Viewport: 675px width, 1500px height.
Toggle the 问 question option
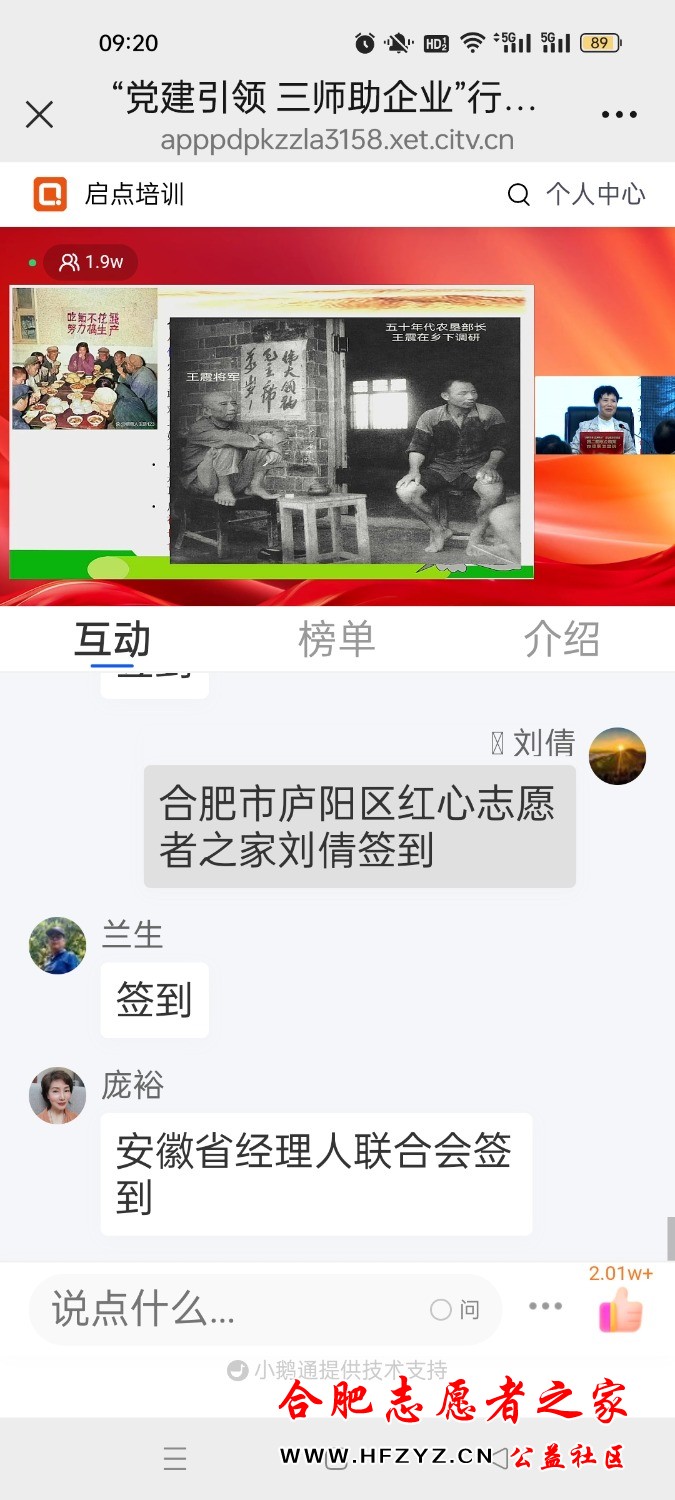455,1309
